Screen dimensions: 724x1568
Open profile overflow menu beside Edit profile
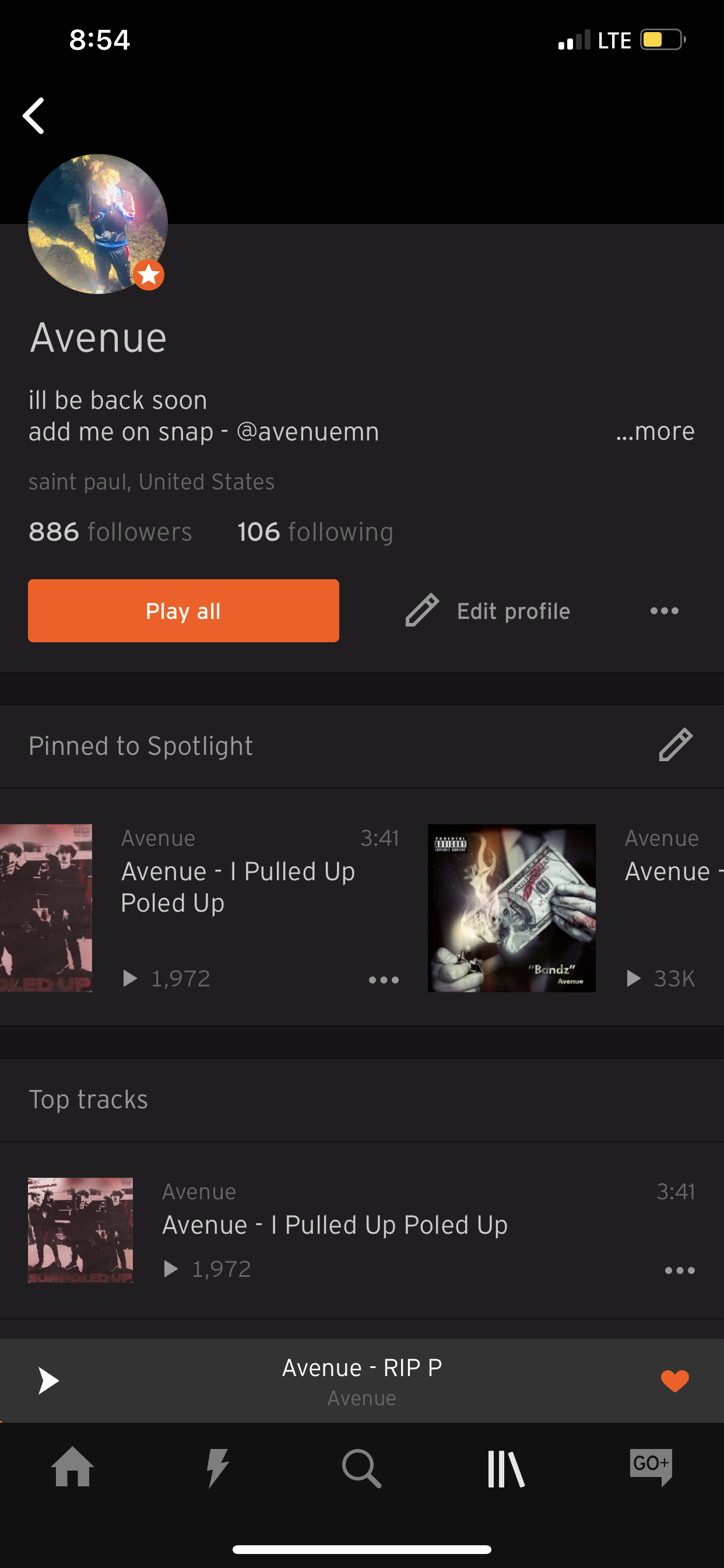pyautogui.click(x=664, y=611)
